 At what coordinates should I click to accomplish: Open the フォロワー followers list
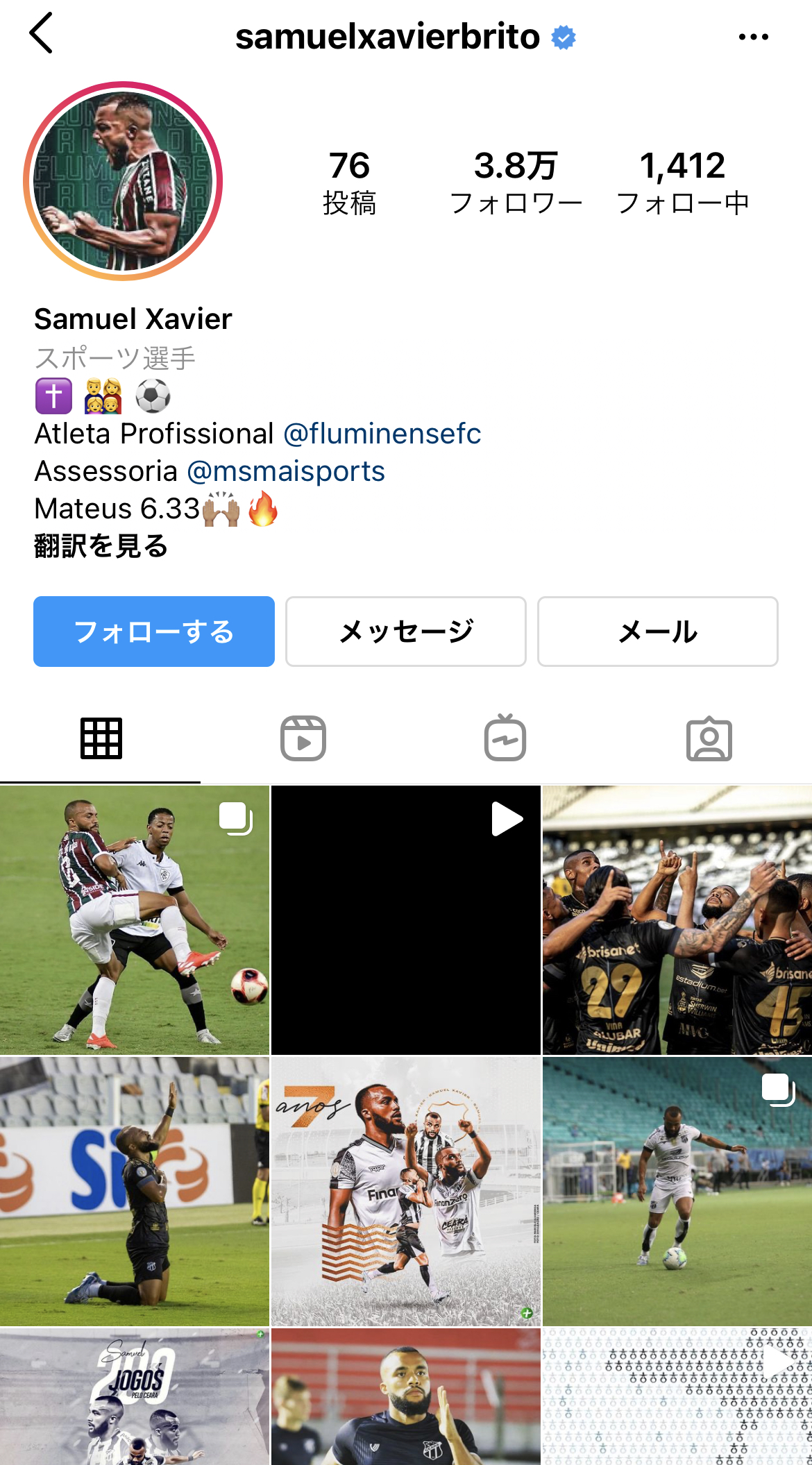pyautogui.click(x=516, y=183)
